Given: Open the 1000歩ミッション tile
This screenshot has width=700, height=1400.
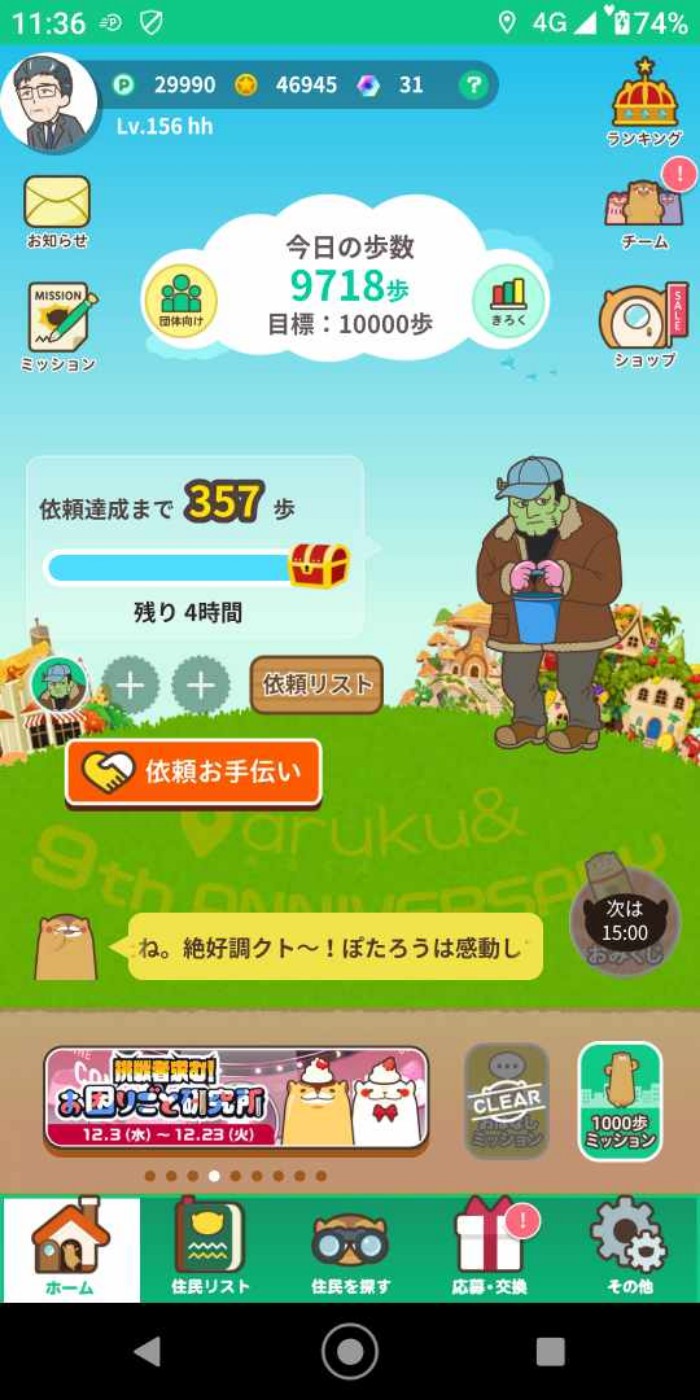Looking at the screenshot, I should click(620, 1100).
